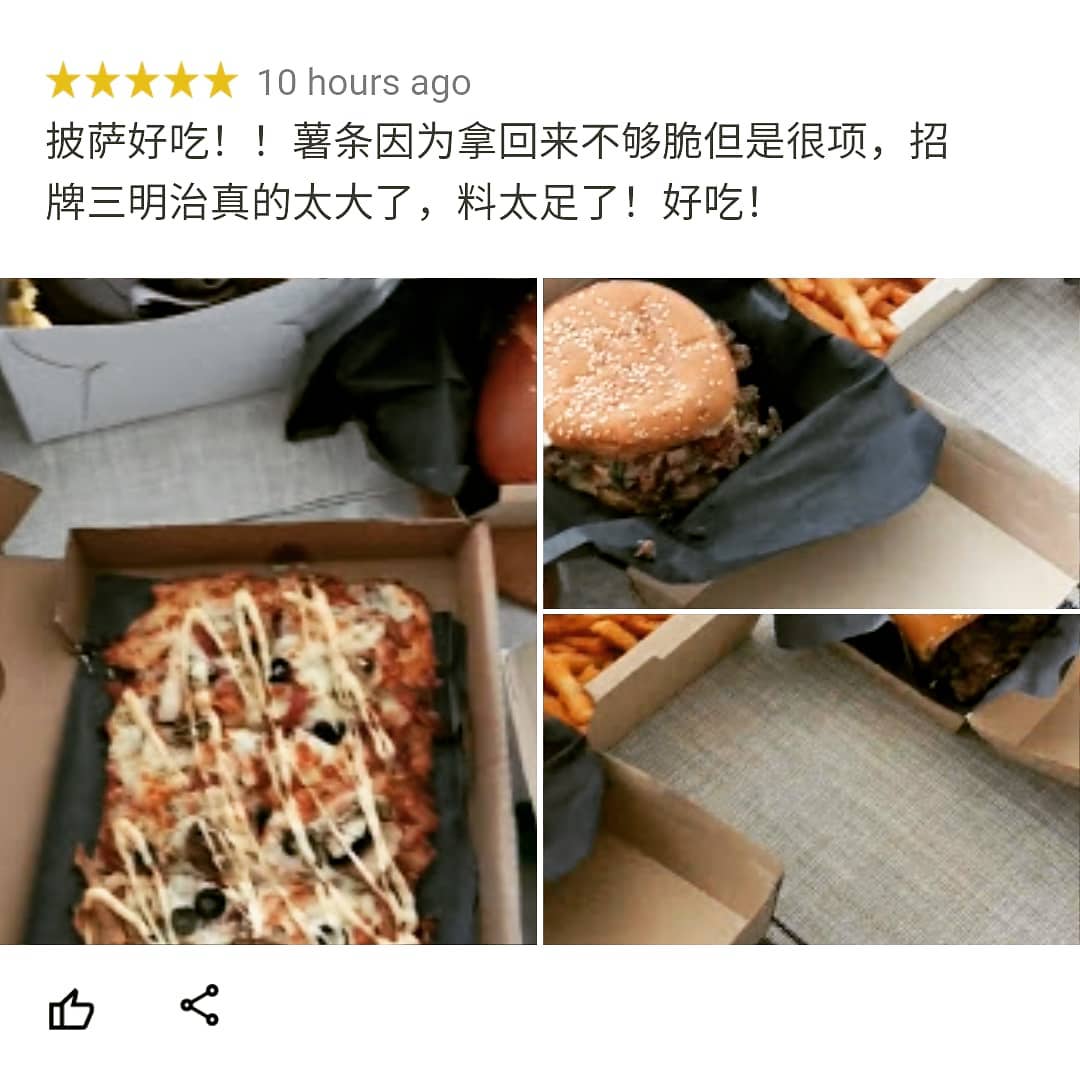
Task: Open the fries and box photo
Action: [810, 779]
